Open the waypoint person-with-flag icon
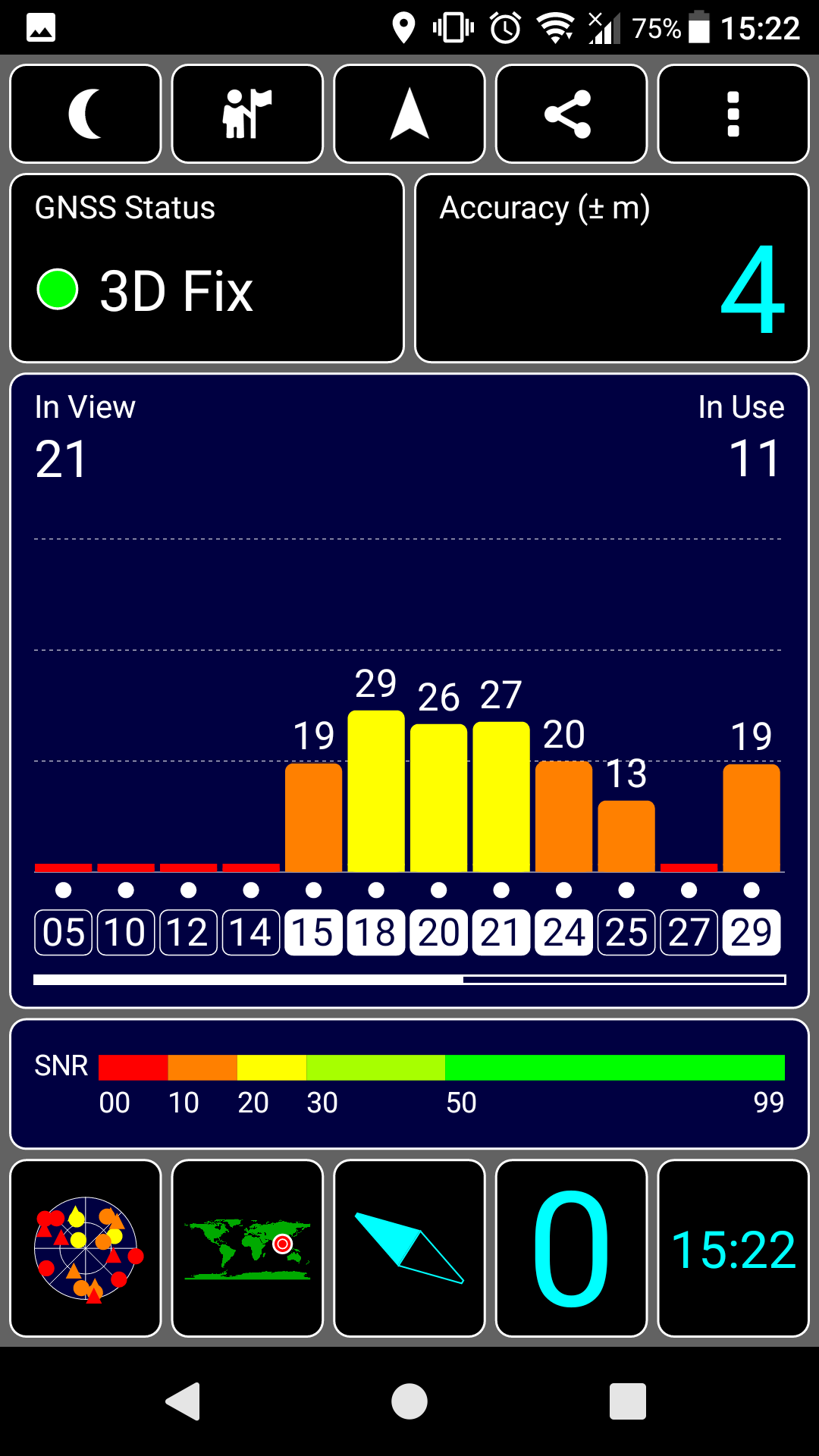Viewport: 819px width, 1456px height. (x=247, y=114)
